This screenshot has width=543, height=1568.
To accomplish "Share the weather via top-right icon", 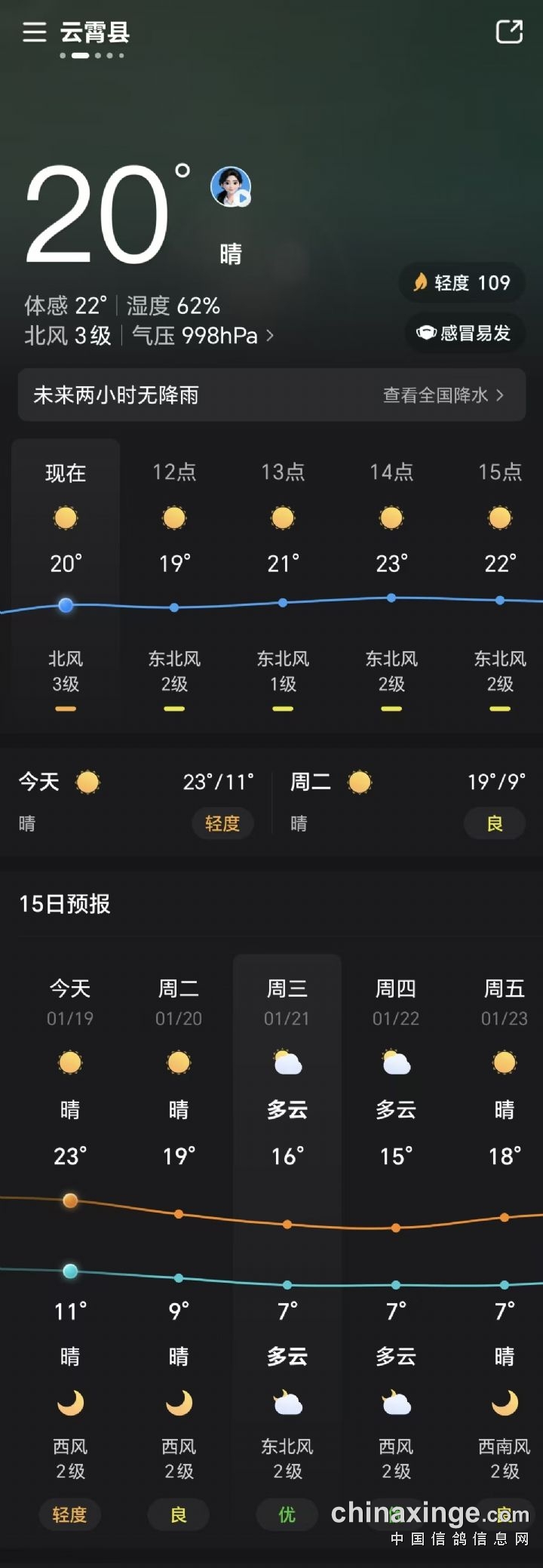I will click(509, 32).
